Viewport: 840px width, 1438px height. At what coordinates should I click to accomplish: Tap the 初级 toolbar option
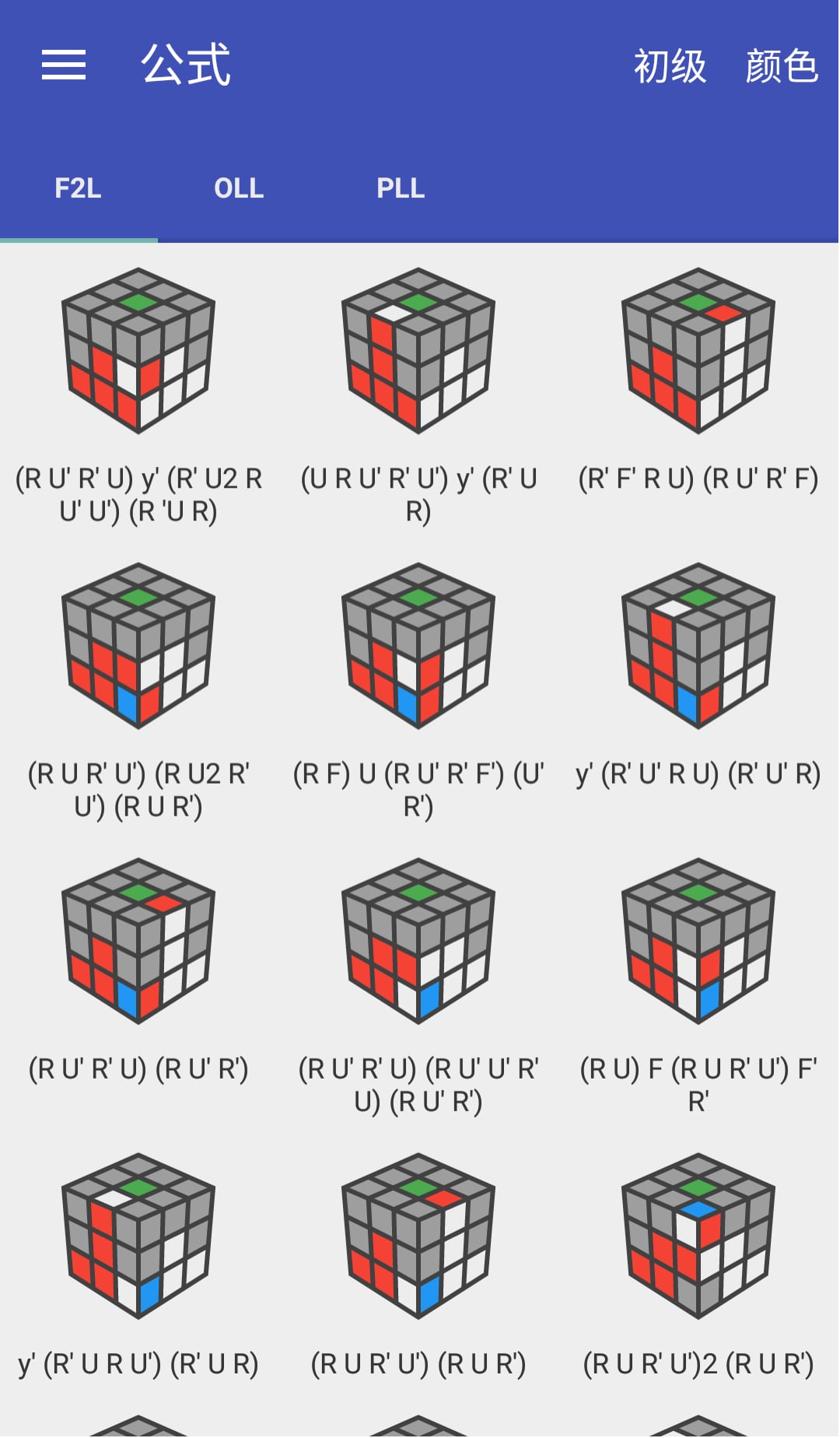pos(670,65)
